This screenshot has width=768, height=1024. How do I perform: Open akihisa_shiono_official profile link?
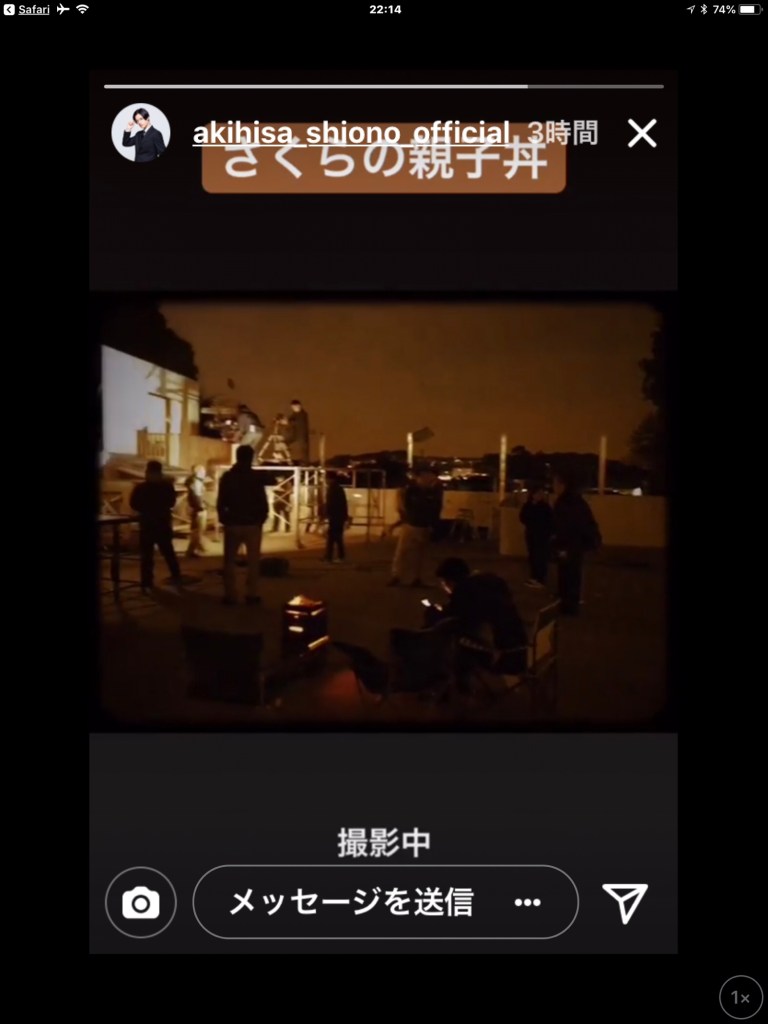tap(351, 133)
